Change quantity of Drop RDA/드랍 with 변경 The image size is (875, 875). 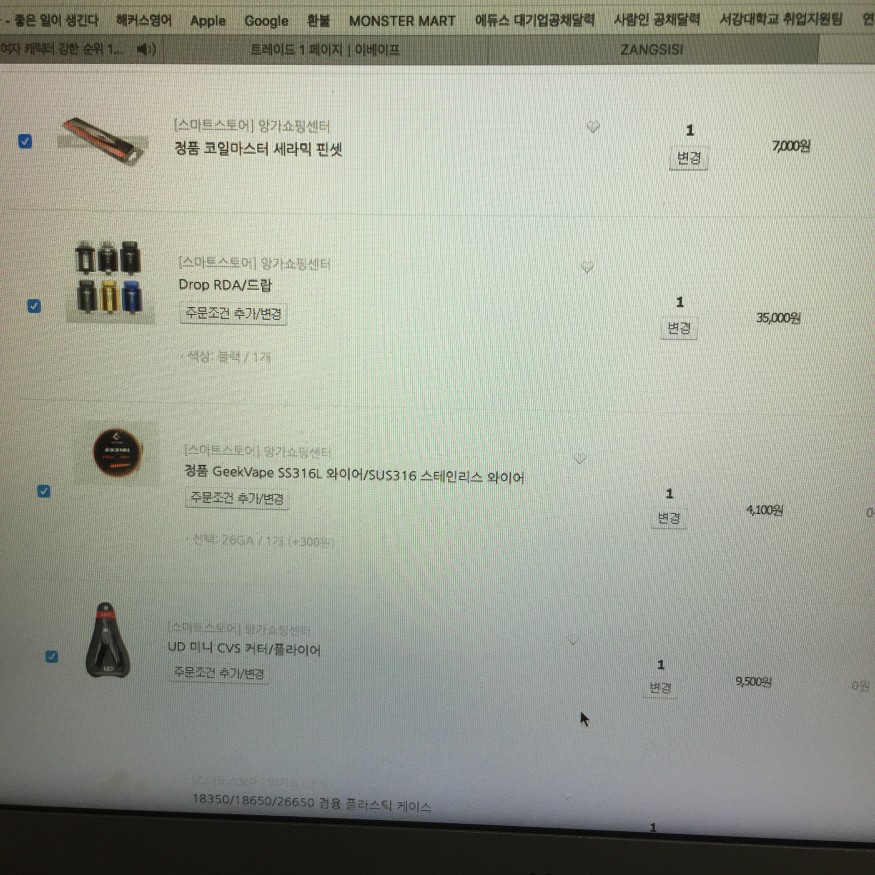click(679, 329)
